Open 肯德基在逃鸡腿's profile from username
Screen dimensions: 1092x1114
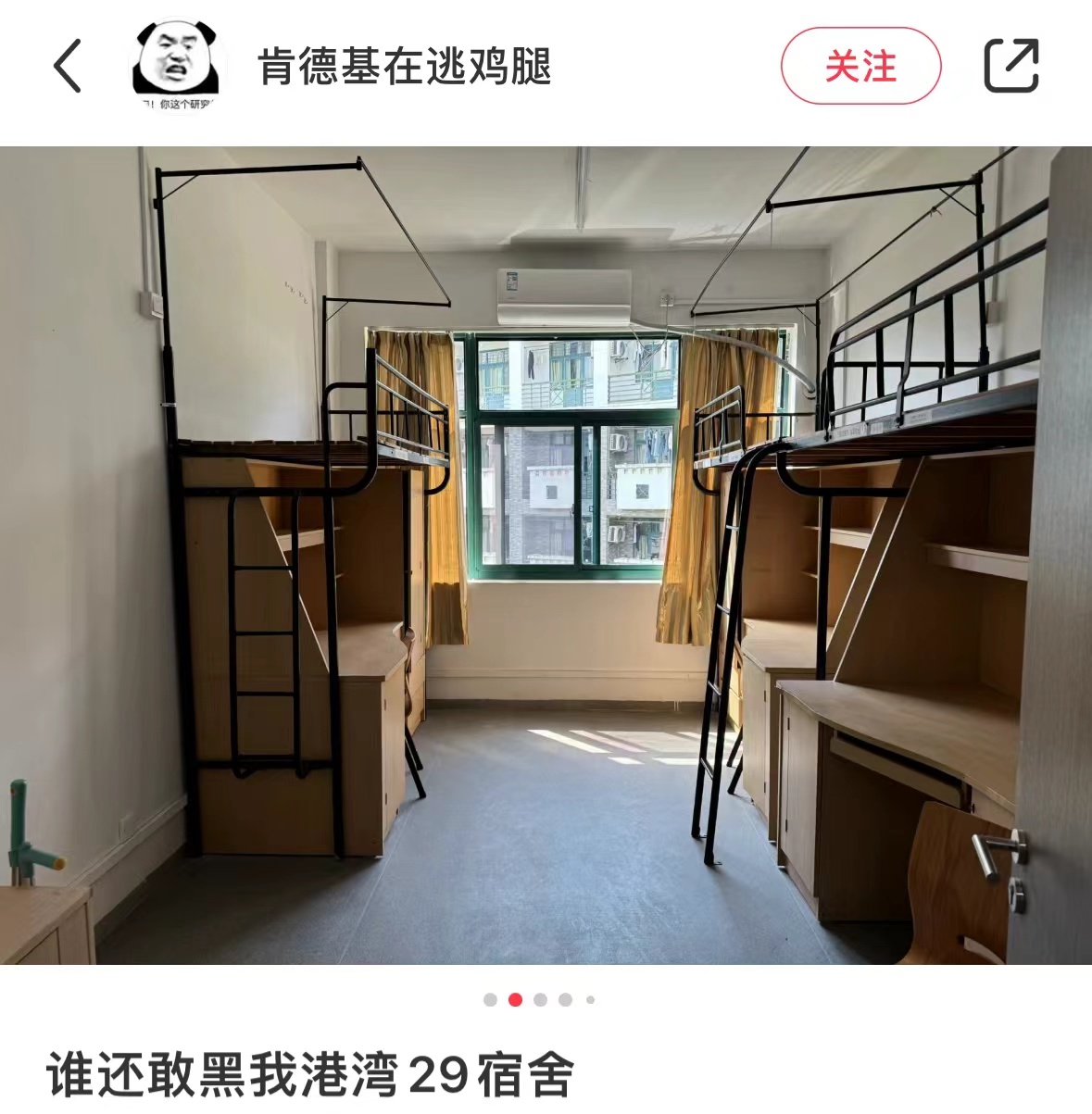tap(404, 67)
